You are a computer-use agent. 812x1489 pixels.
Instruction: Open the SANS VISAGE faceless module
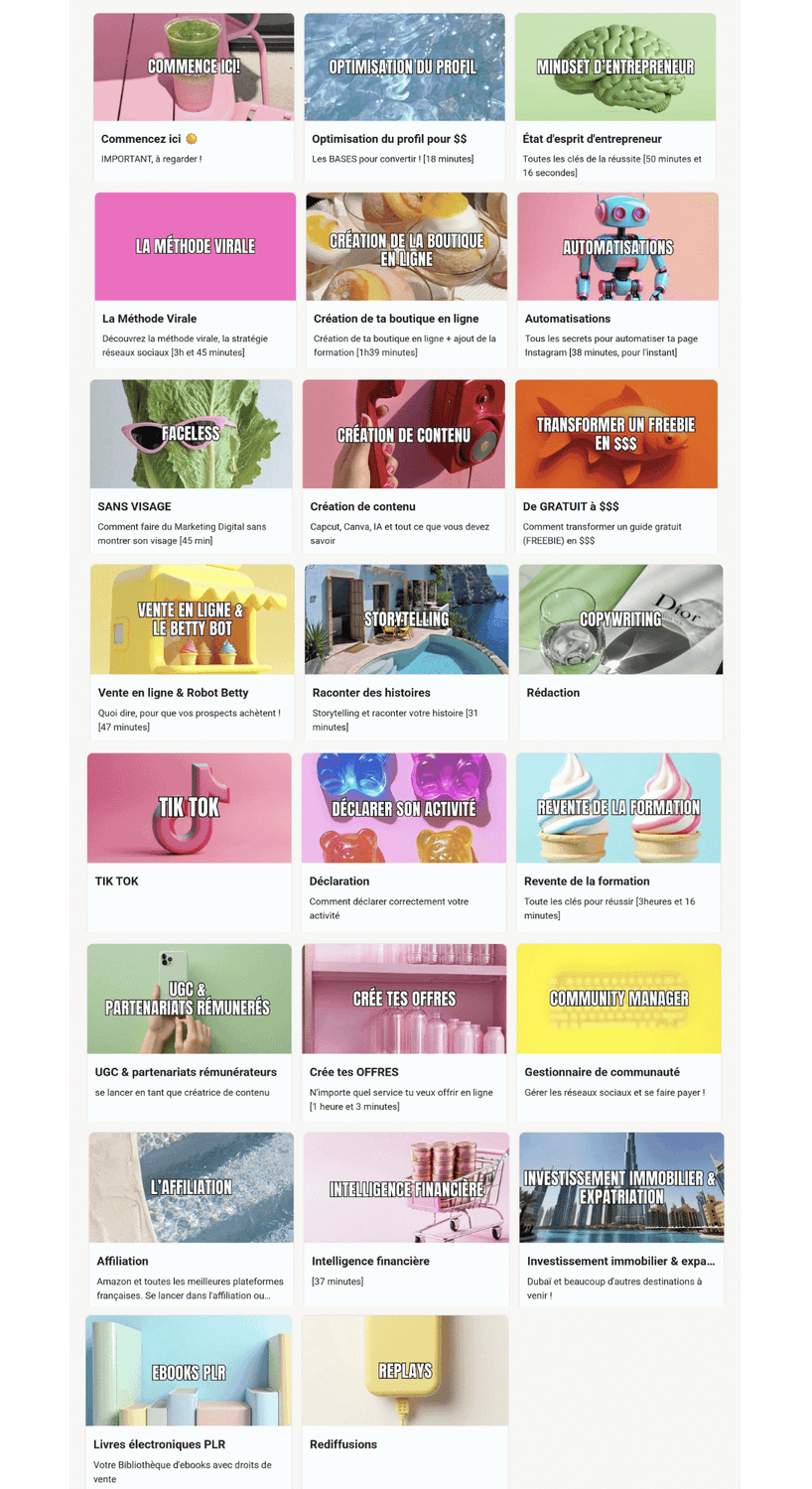coord(192,434)
